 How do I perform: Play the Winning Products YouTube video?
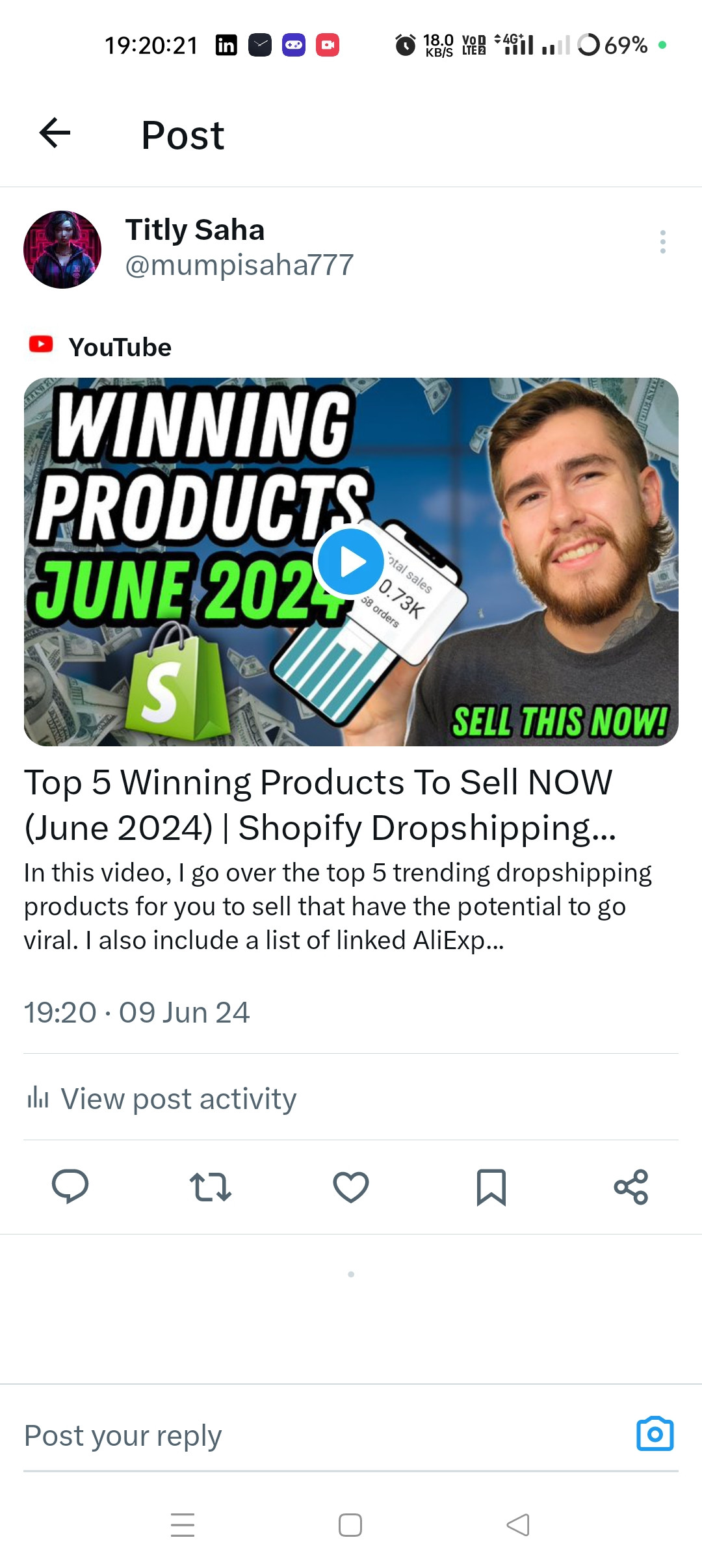coord(350,562)
